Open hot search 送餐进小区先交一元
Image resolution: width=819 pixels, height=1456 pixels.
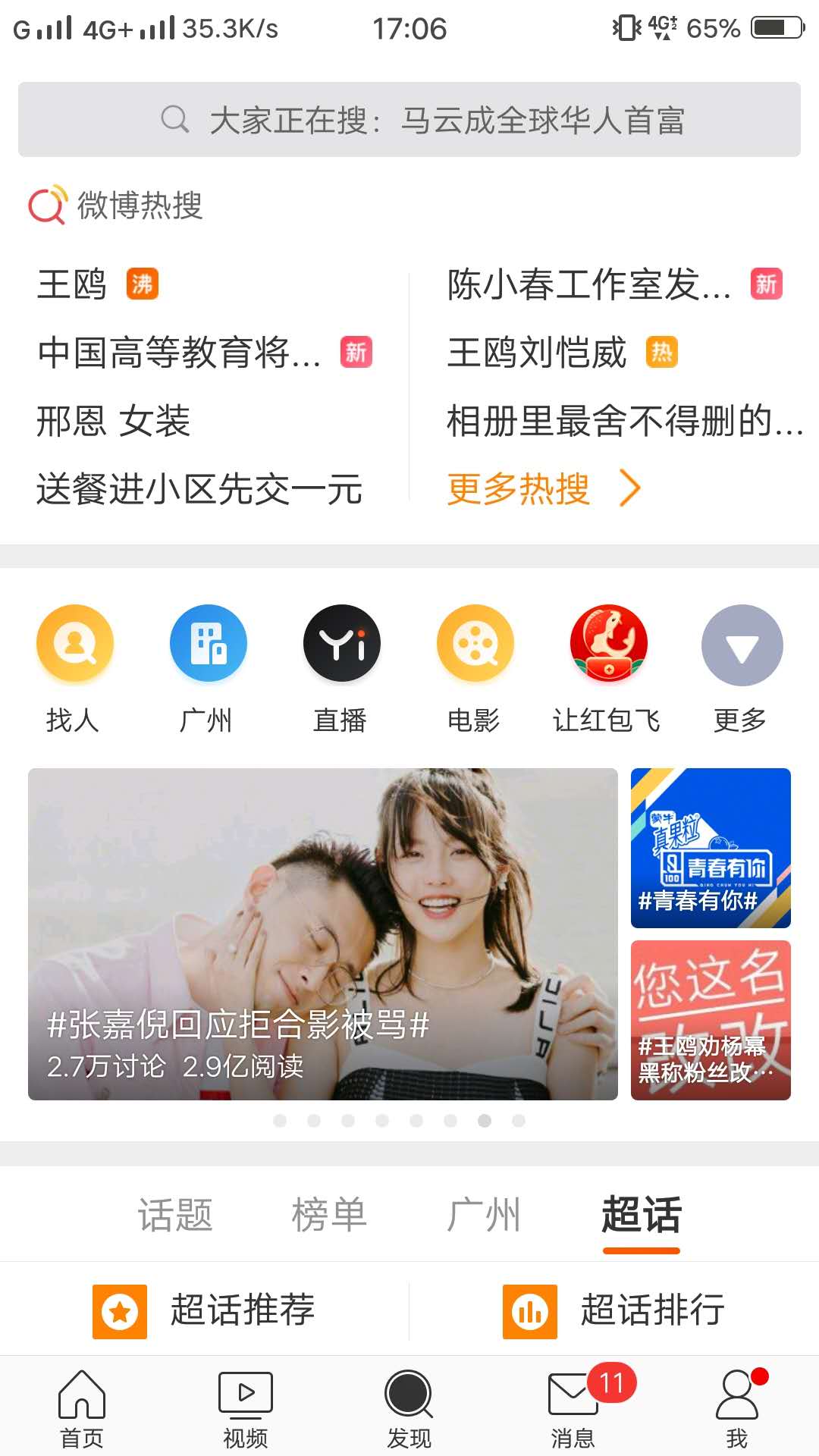(x=199, y=489)
